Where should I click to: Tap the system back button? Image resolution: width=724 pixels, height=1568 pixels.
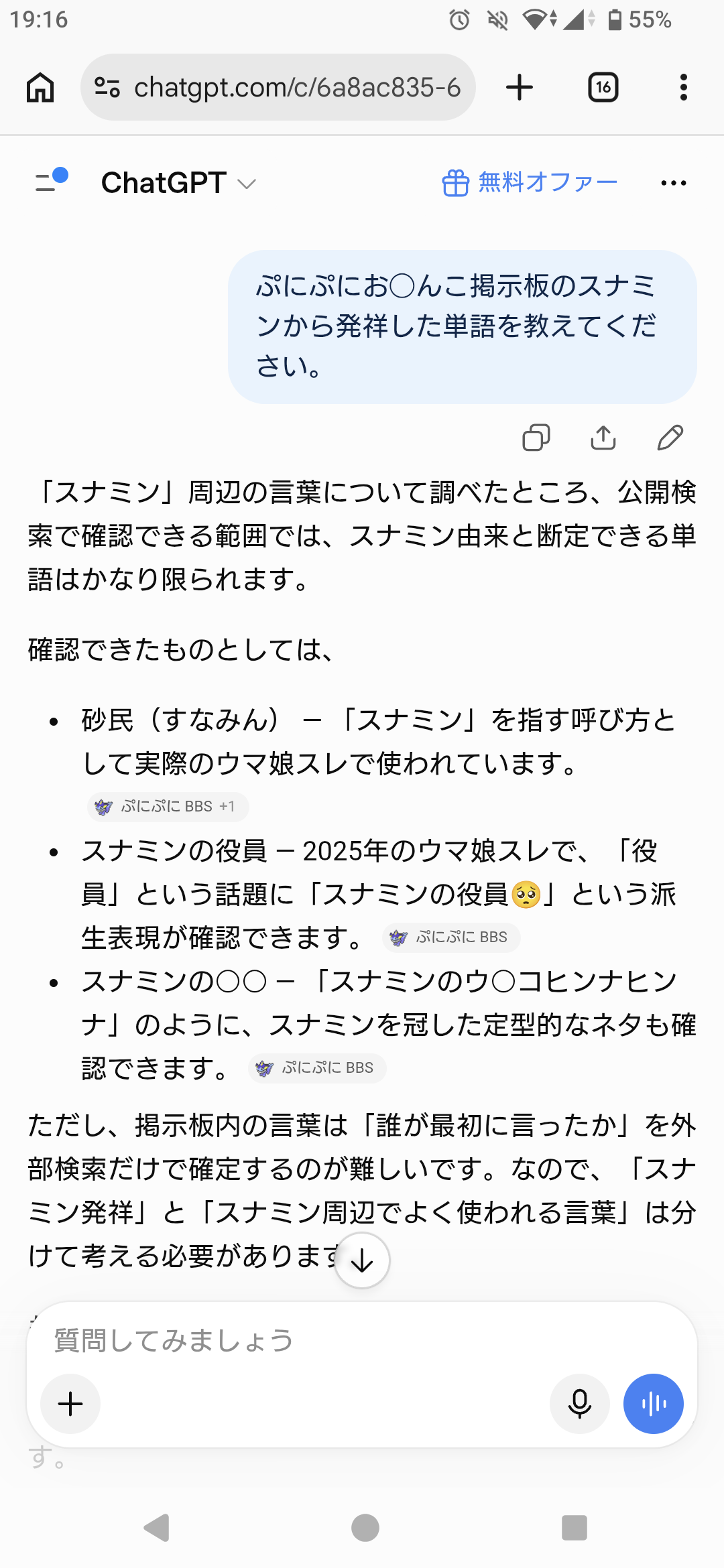157,1528
